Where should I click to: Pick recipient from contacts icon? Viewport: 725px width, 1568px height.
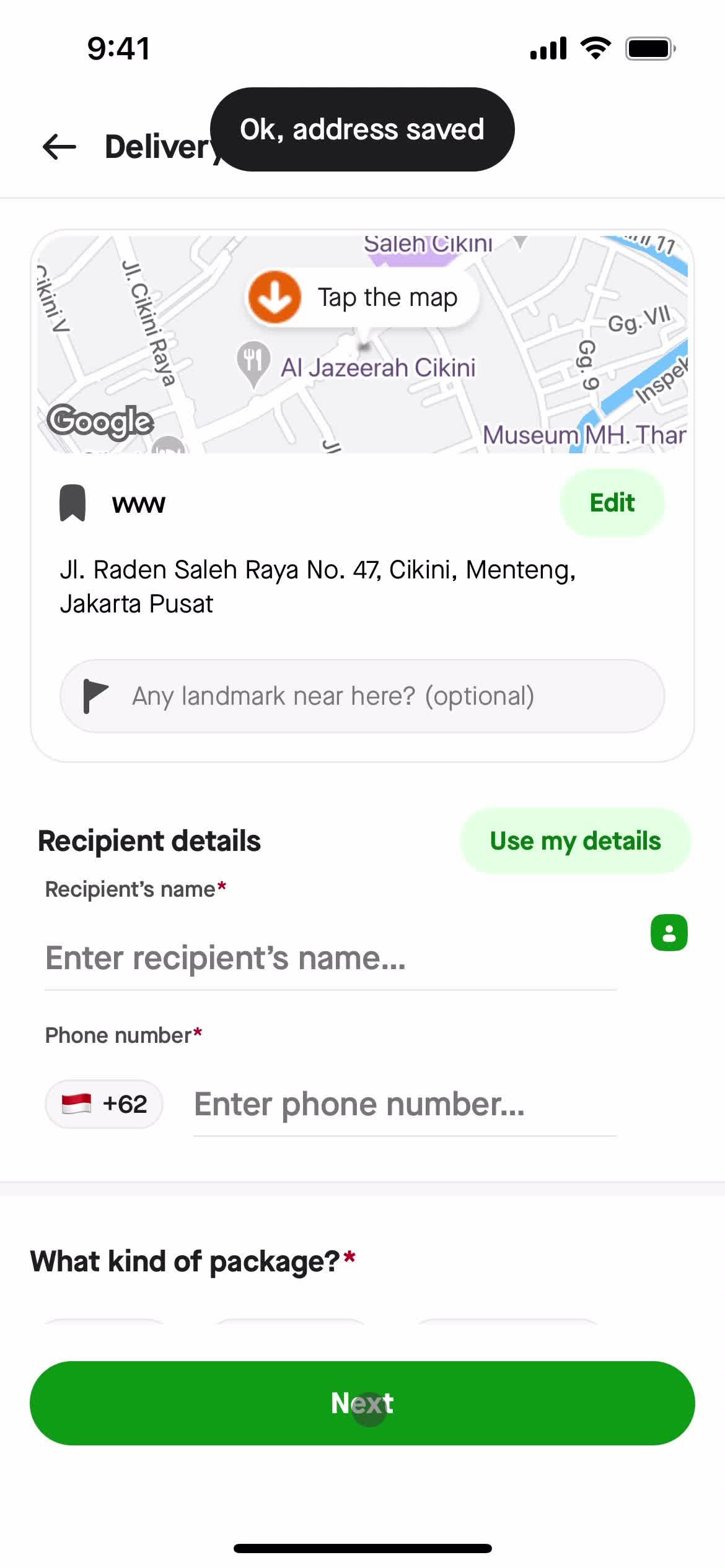pos(669,933)
